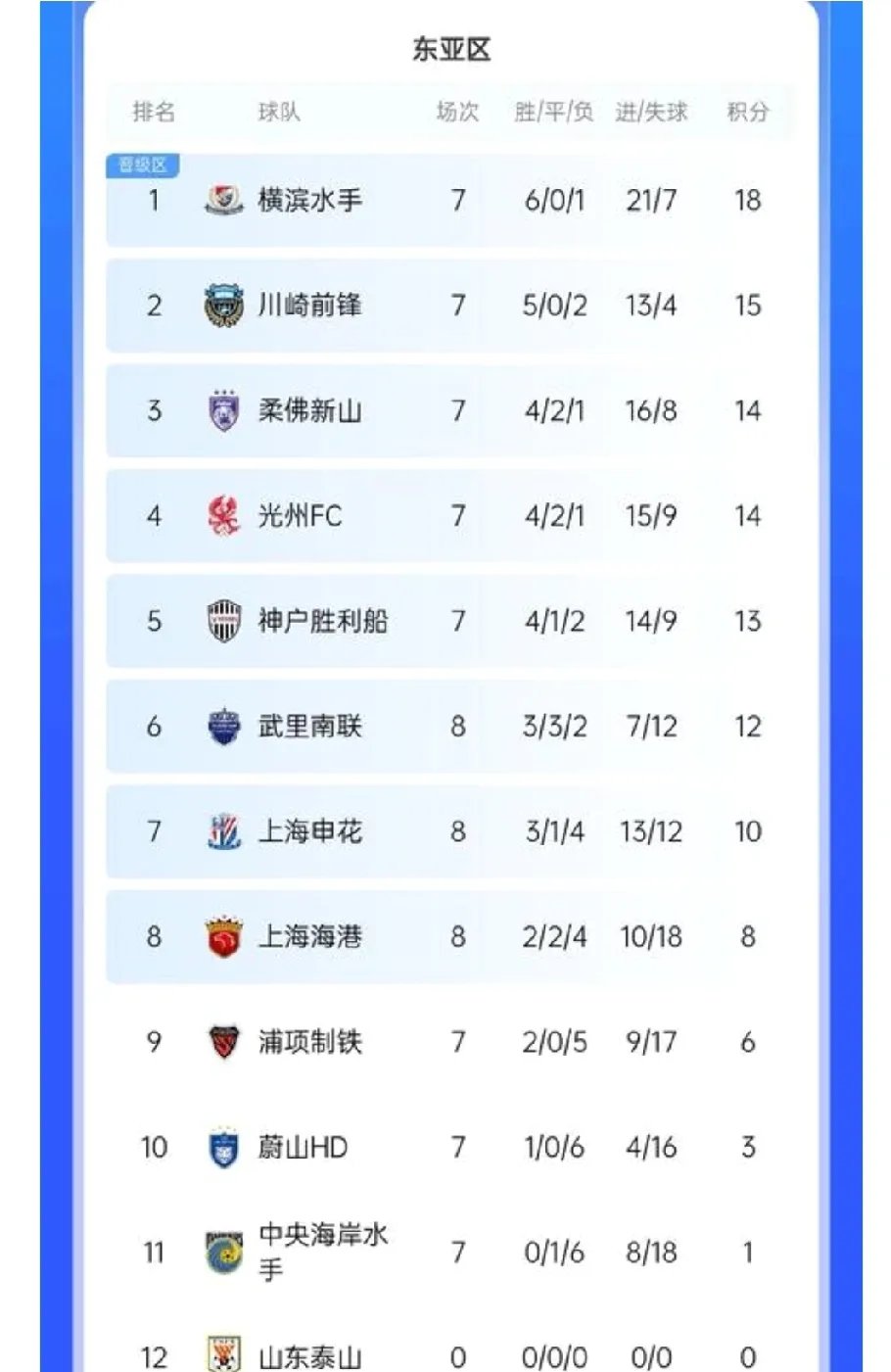Click the 上海申花 club logo

pyautogui.click(x=225, y=831)
